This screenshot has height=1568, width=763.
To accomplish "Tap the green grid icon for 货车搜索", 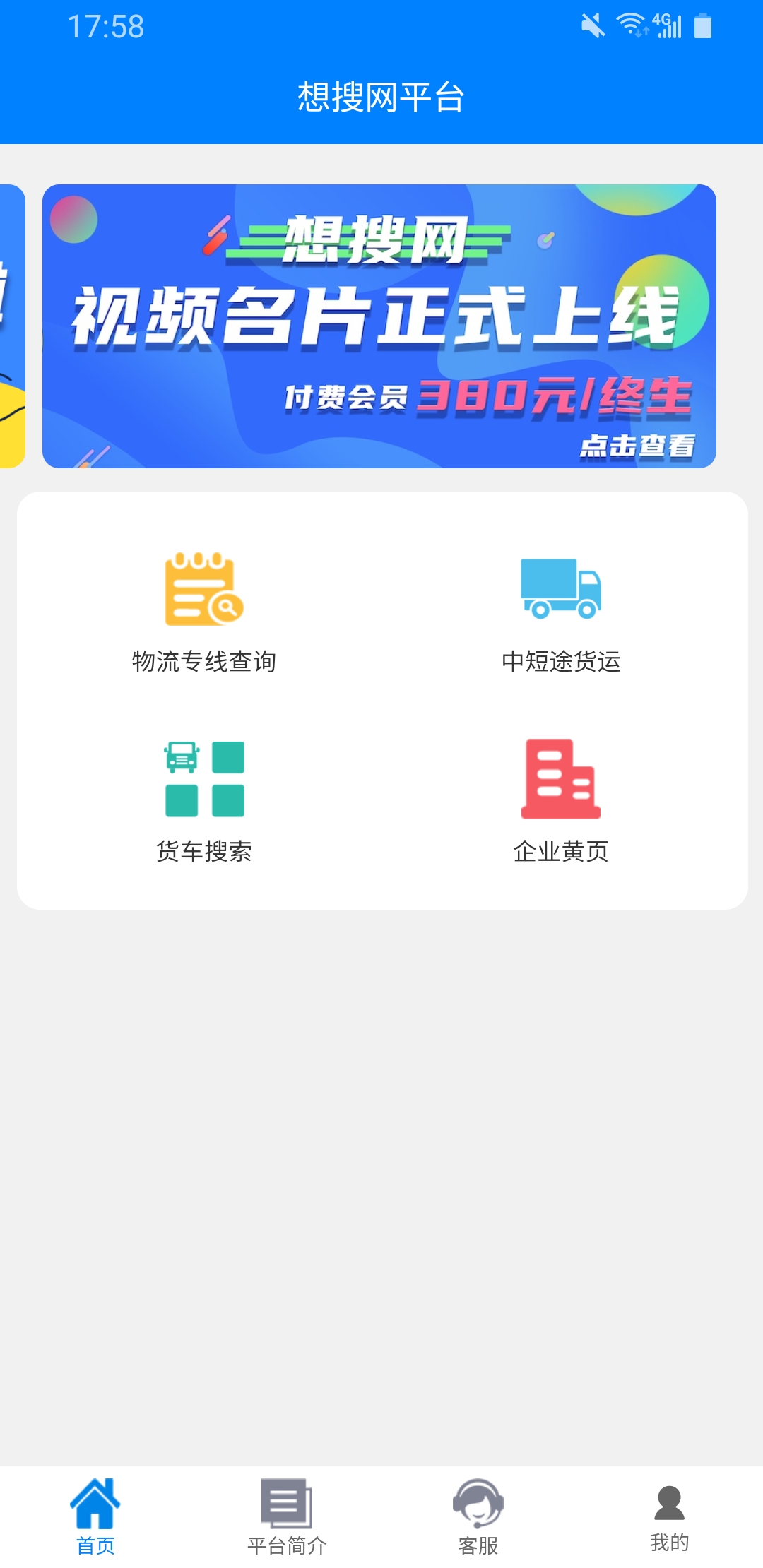I will pyautogui.click(x=205, y=777).
